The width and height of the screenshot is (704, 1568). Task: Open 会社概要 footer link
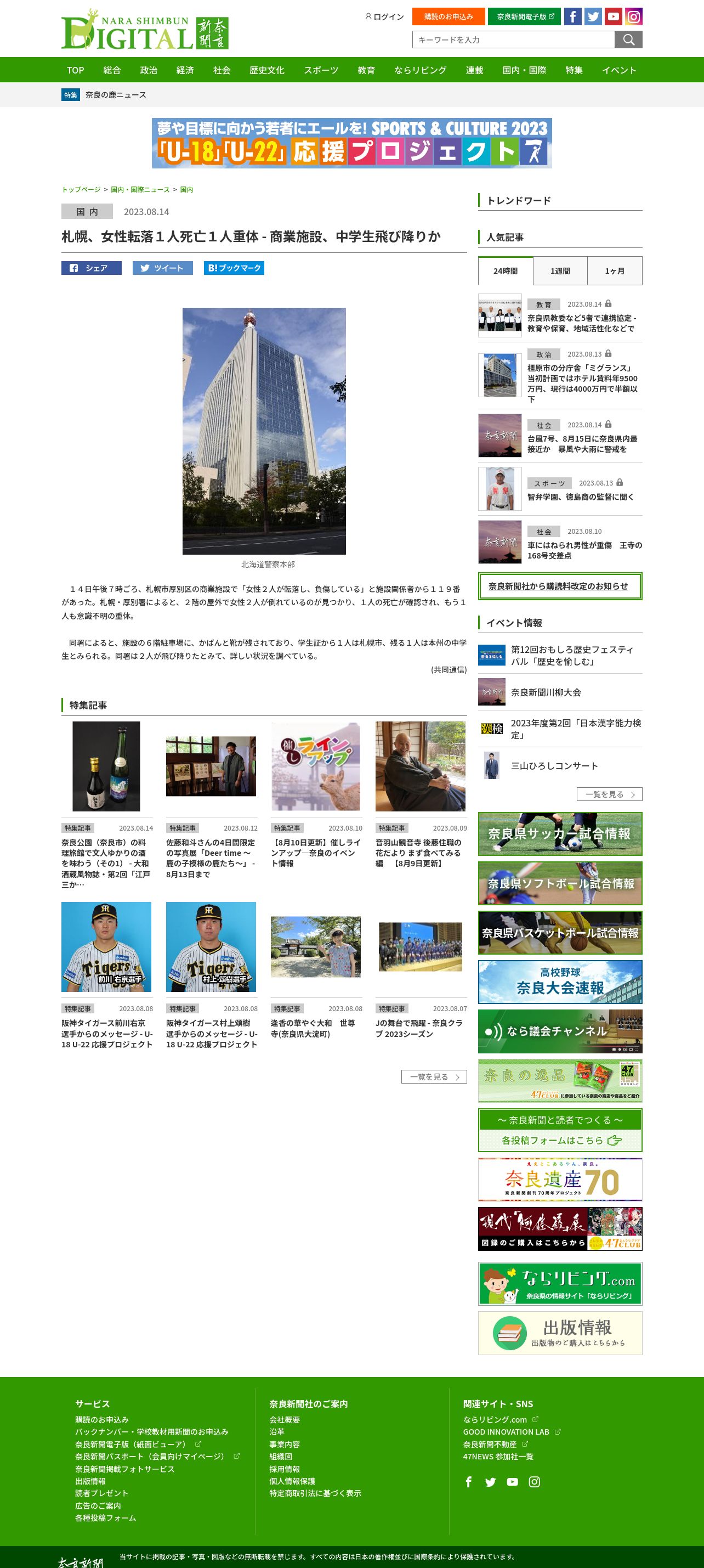coord(285,1419)
